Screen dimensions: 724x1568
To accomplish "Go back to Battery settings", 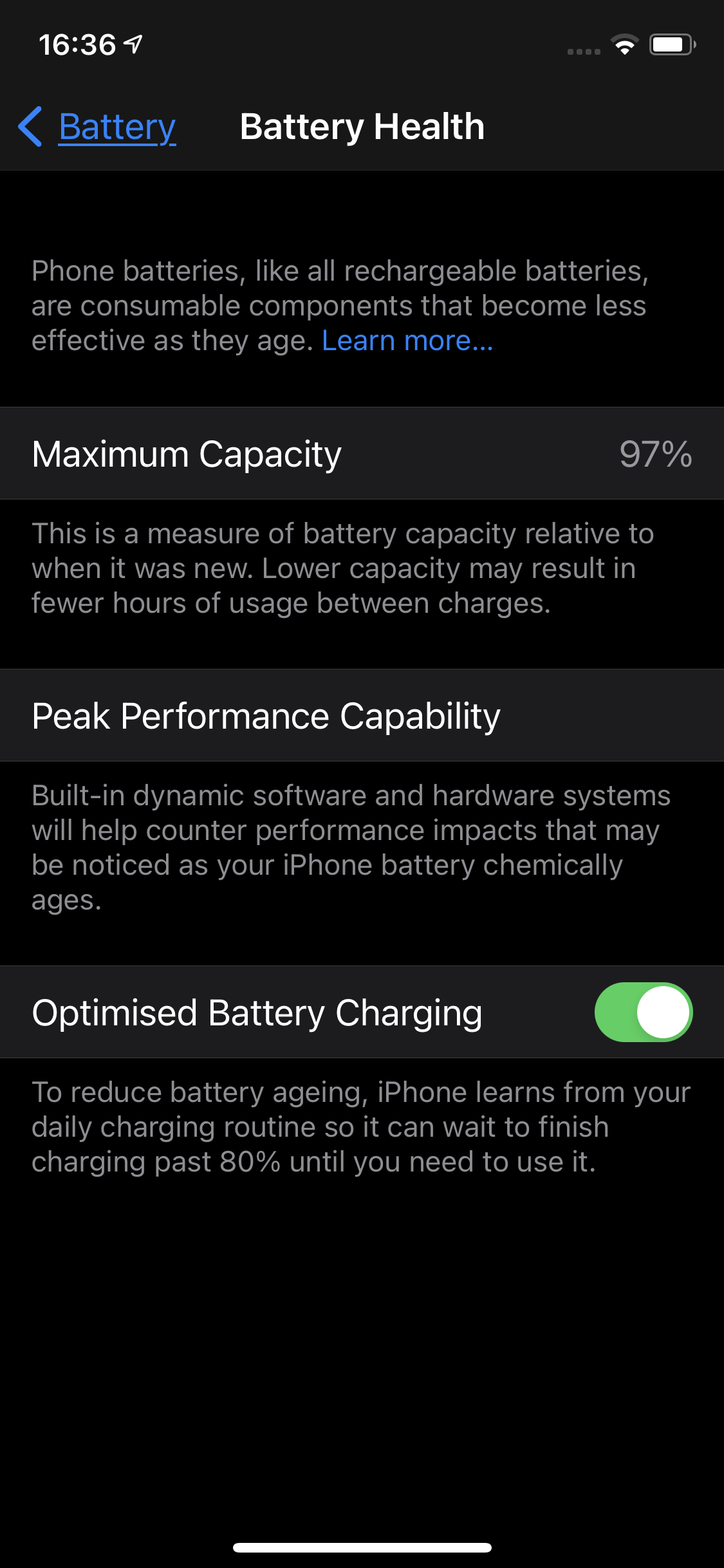I will pos(98,127).
